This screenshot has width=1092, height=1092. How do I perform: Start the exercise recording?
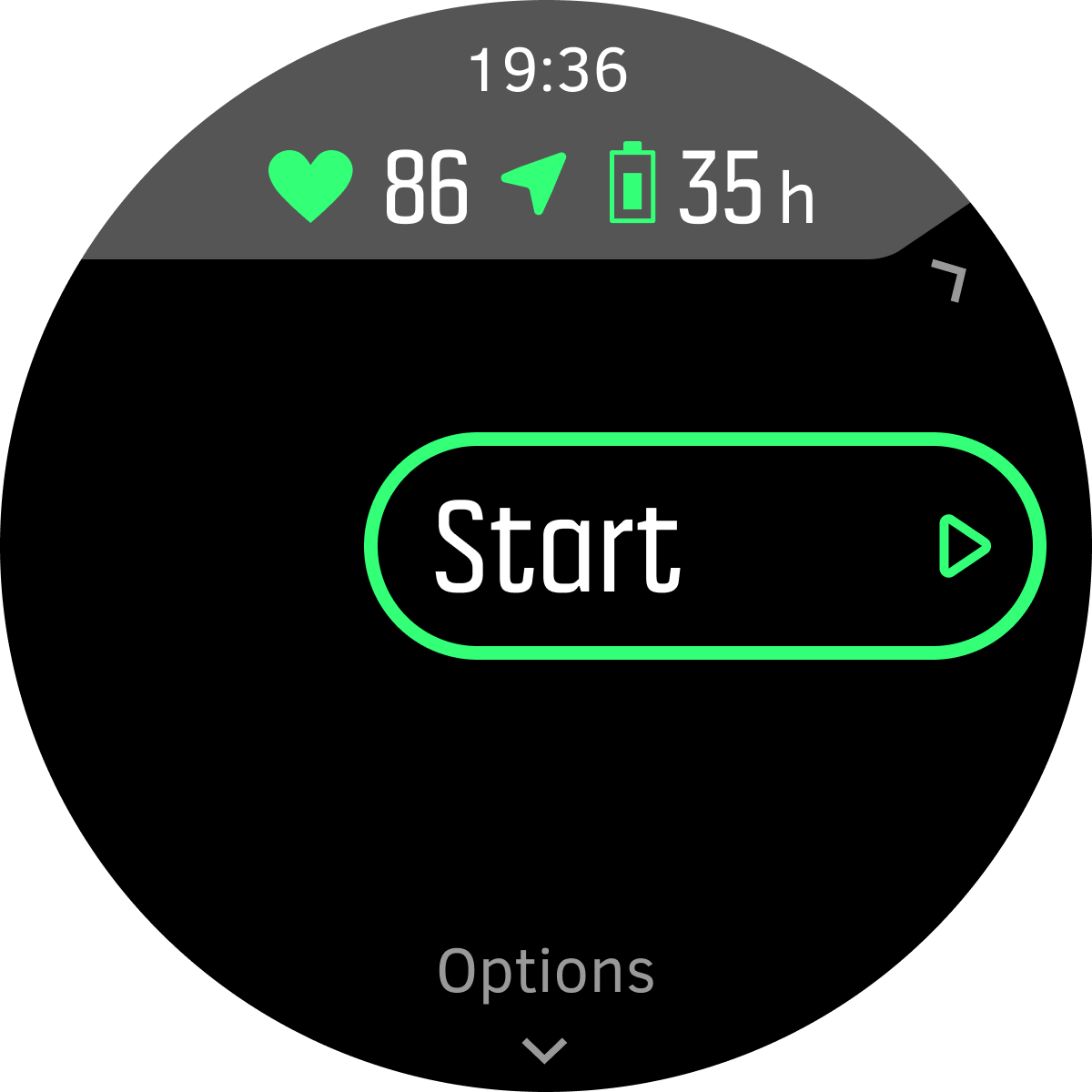[705, 546]
